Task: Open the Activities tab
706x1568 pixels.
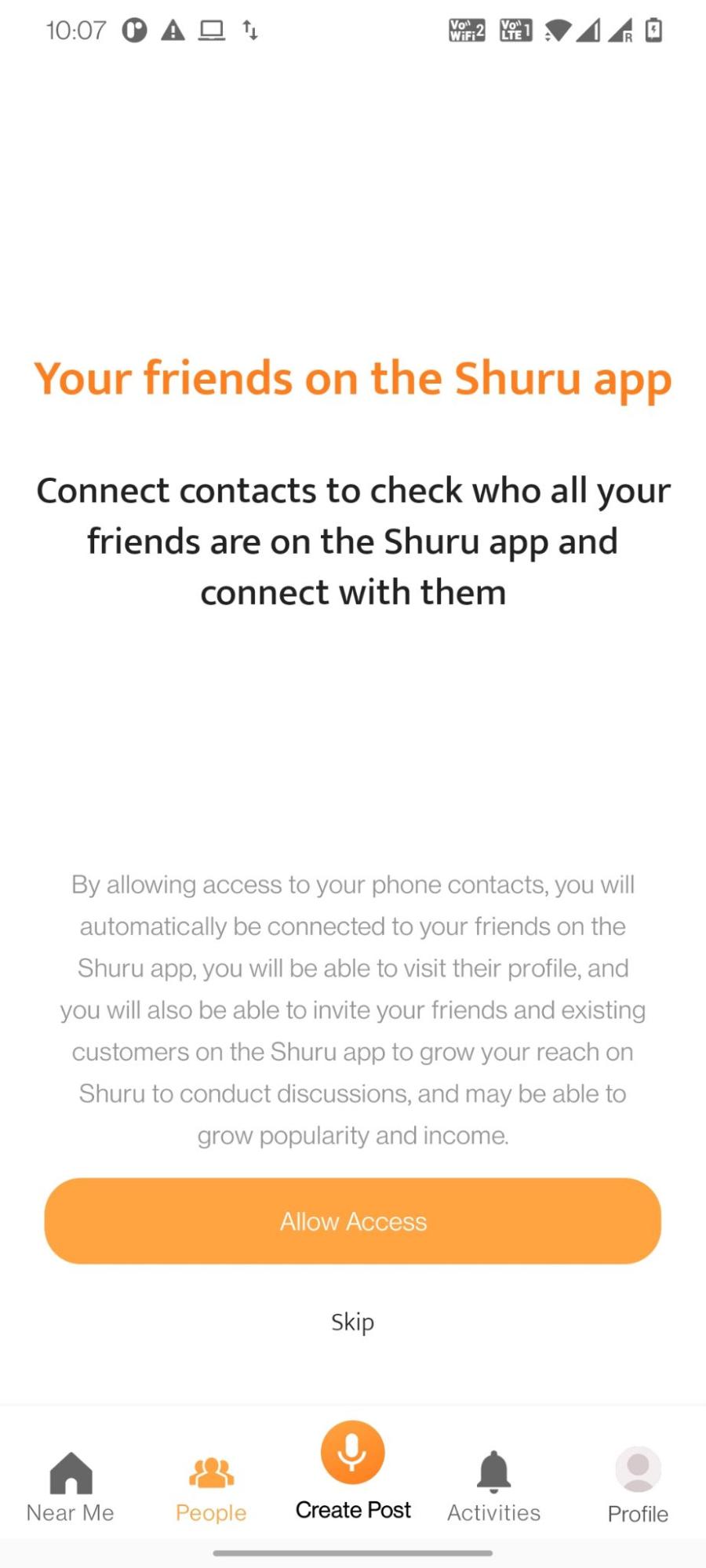Action: pos(493,1485)
